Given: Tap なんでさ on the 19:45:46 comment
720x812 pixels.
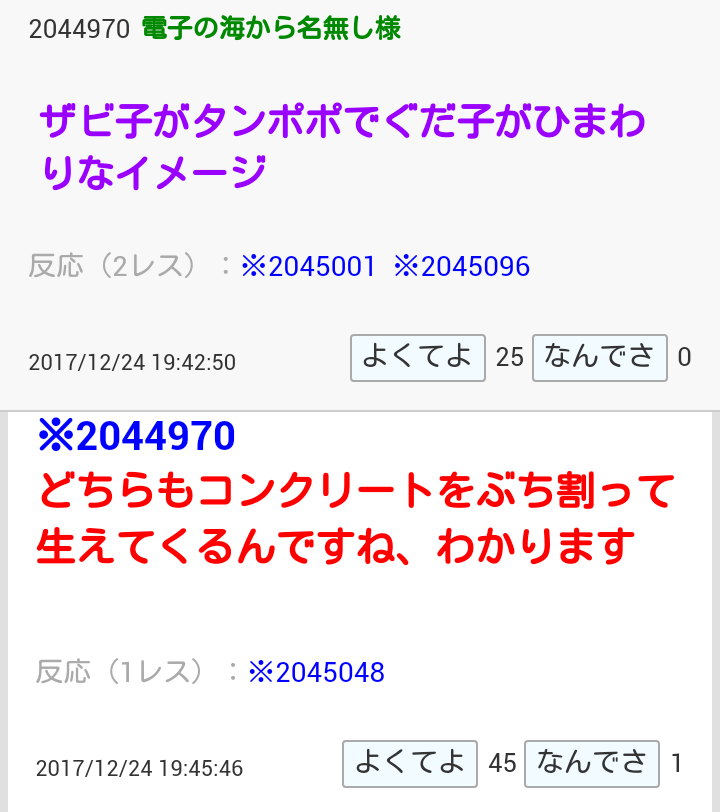Looking at the screenshot, I should tap(591, 764).
